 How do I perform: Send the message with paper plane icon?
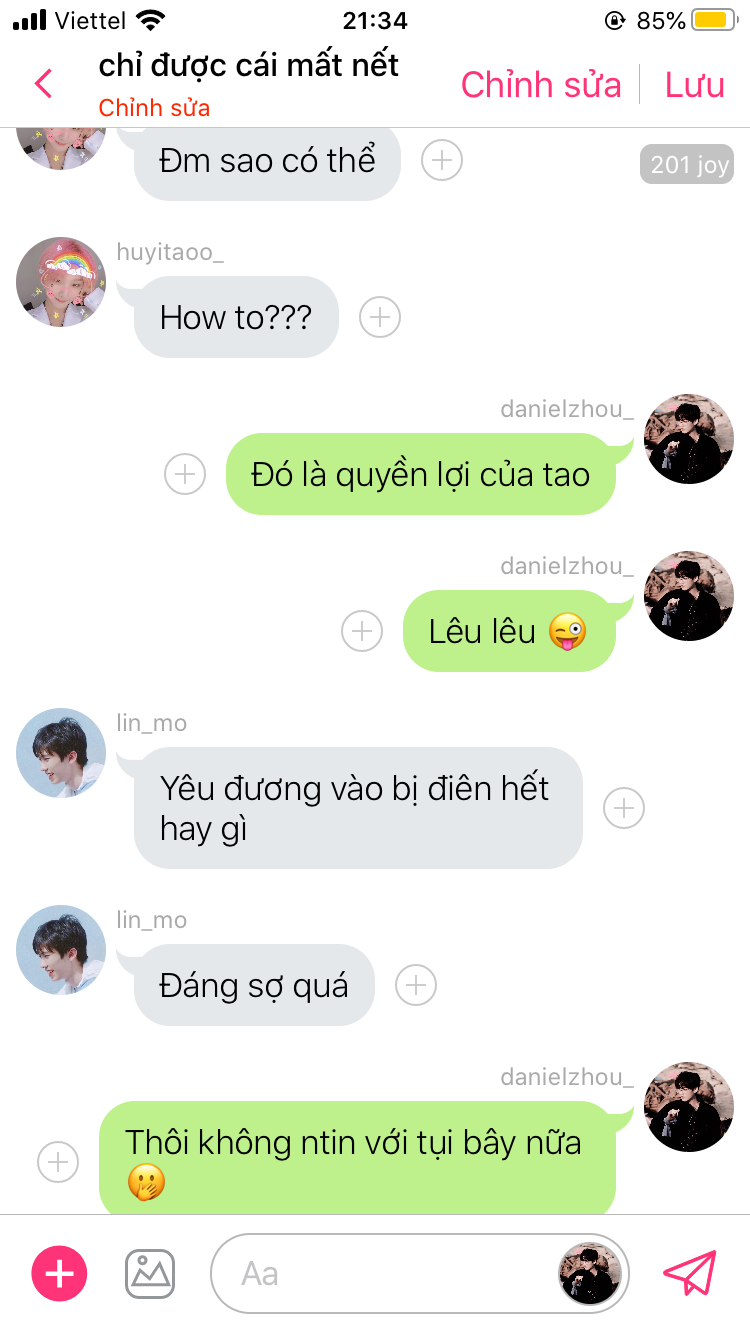click(x=690, y=1274)
